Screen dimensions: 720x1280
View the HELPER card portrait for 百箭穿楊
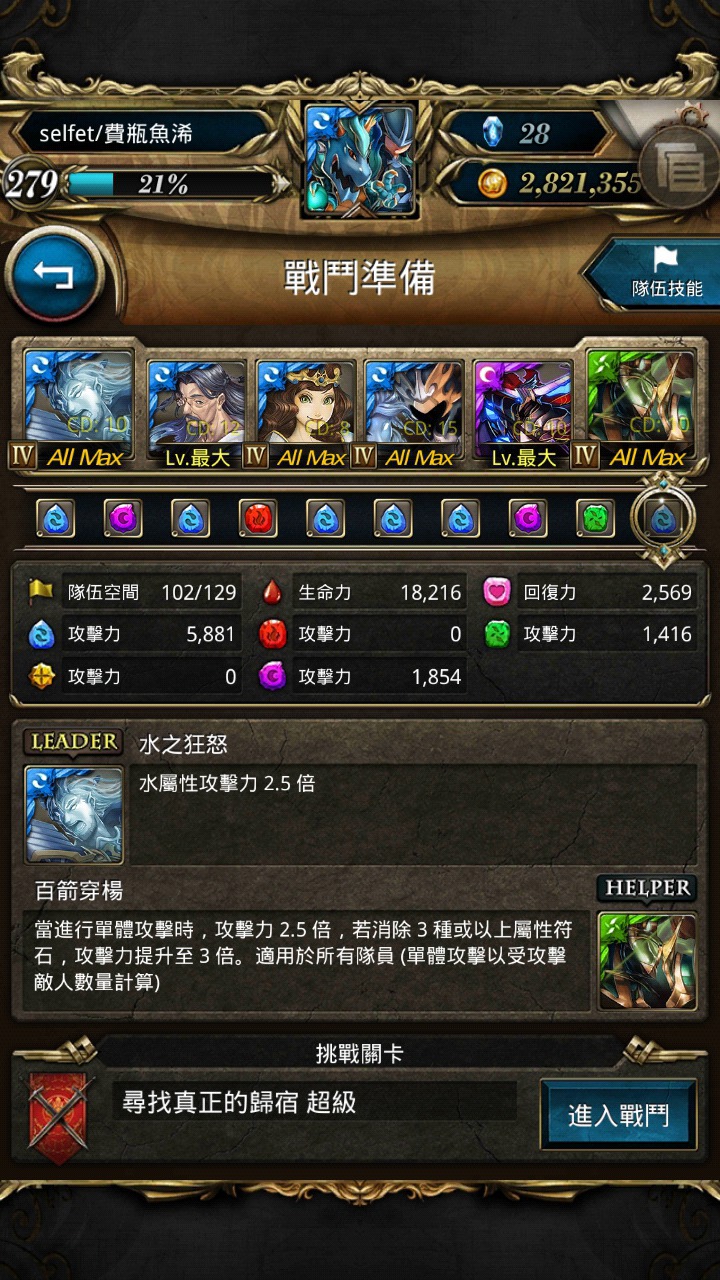(646, 961)
